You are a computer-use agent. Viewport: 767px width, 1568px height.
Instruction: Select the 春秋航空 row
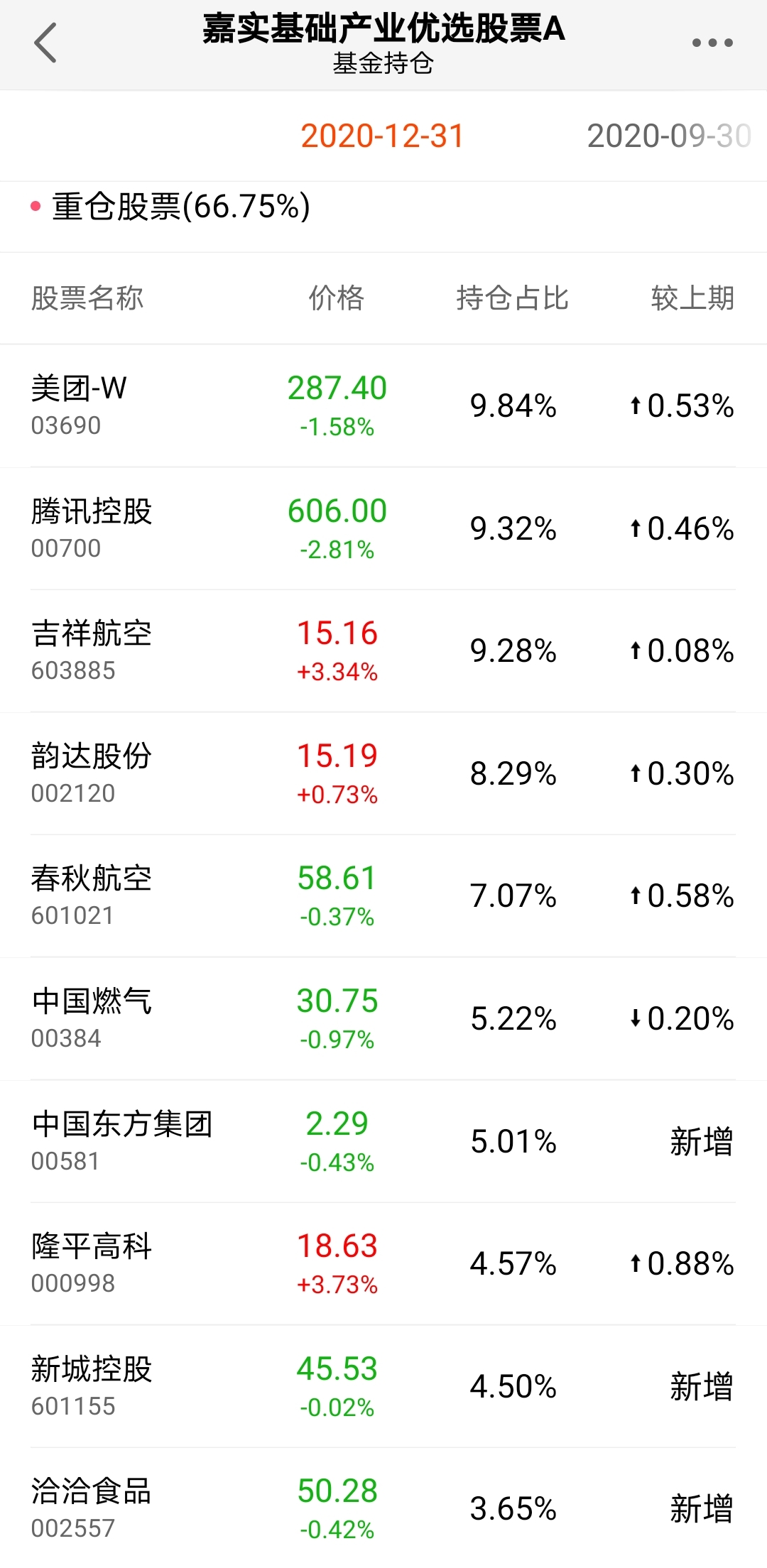tap(383, 896)
